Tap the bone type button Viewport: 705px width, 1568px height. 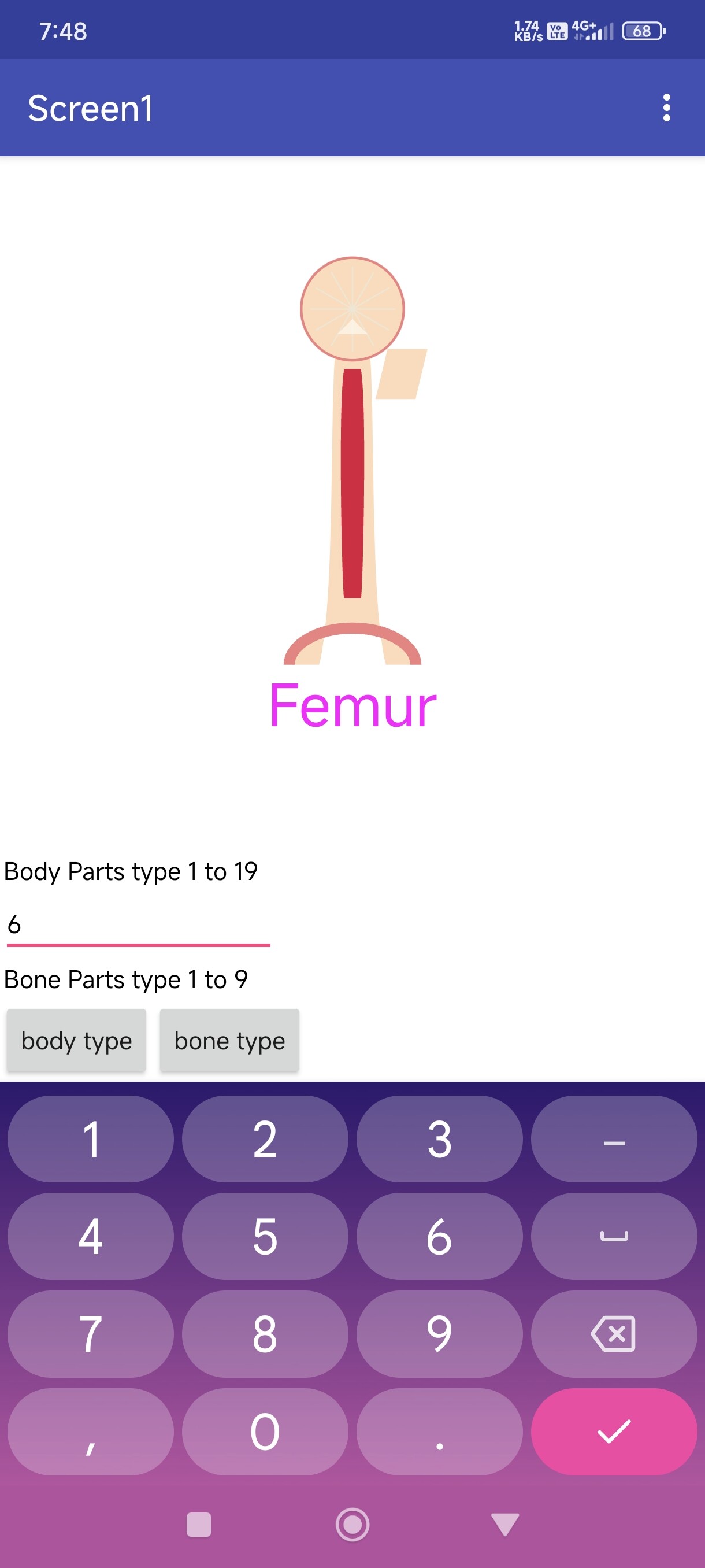click(x=229, y=1040)
